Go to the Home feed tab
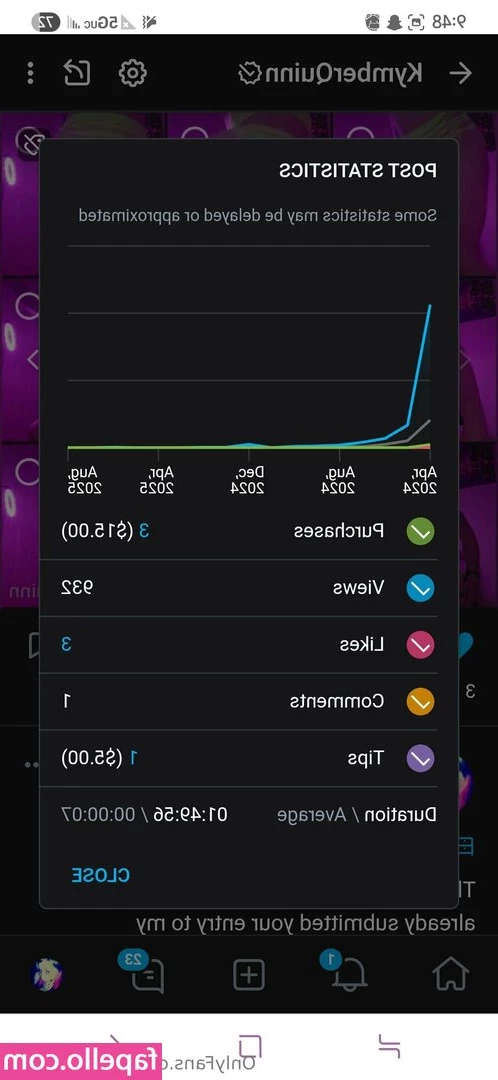 (x=450, y=974)
